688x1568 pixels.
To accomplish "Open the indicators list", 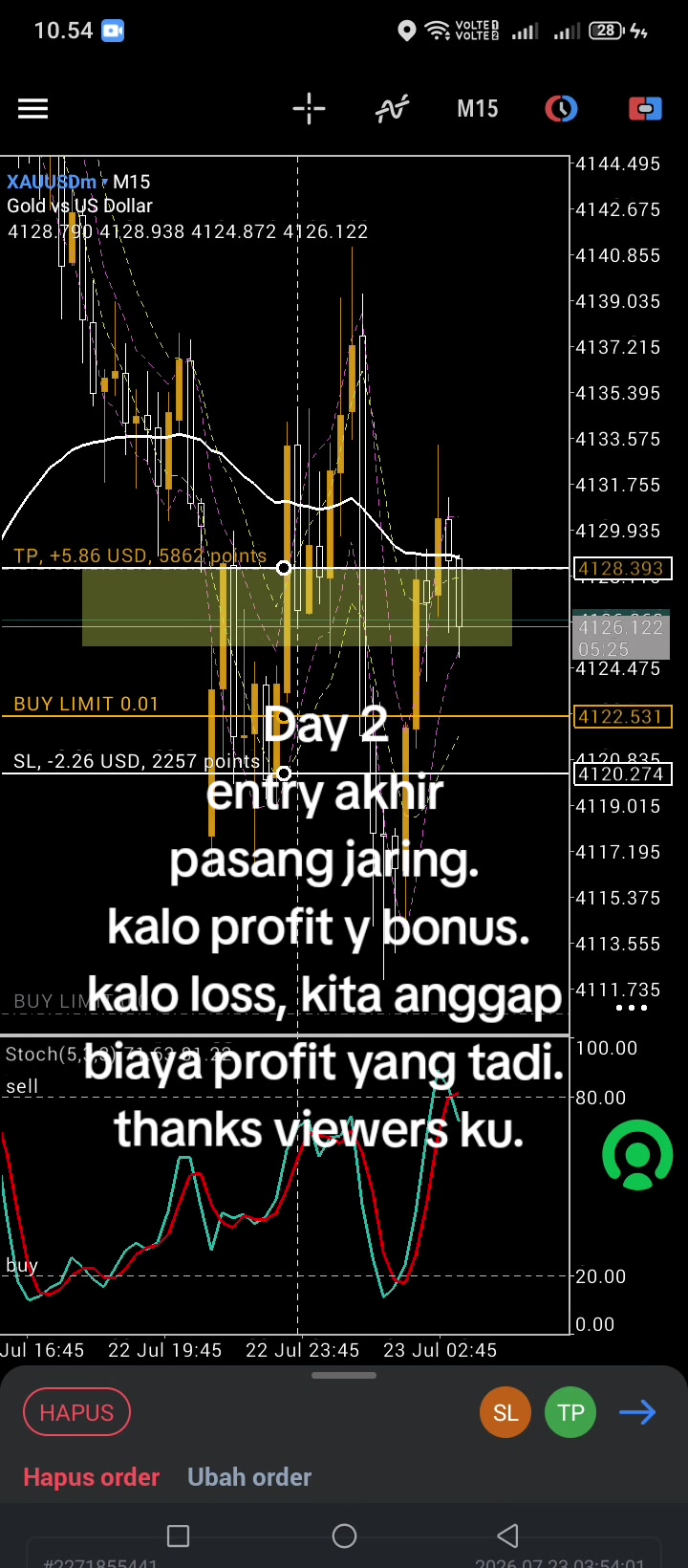I will tap(392, 109).
